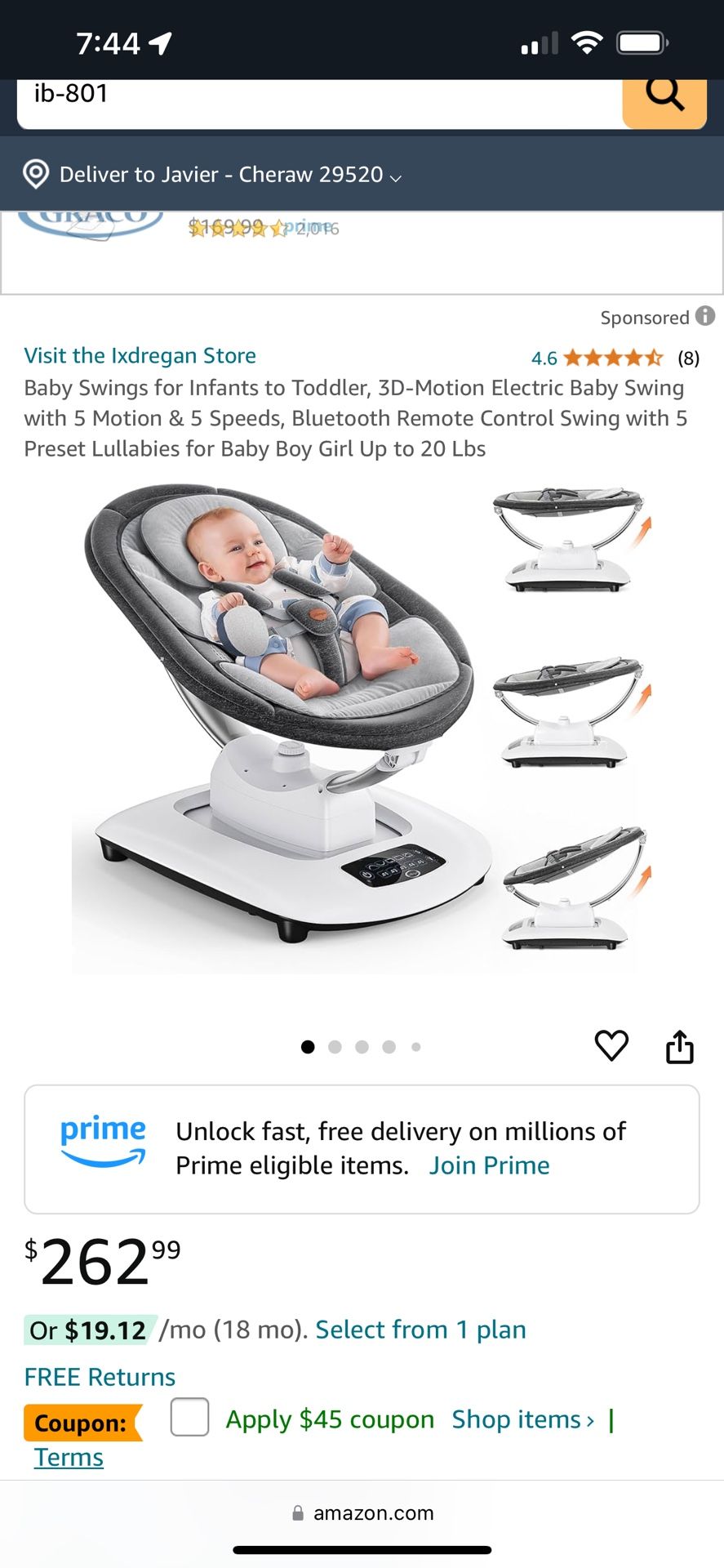Screen dimensions: 724x1568
Task: Shop items eligible for the coupon
Action: pos(522,1420)
